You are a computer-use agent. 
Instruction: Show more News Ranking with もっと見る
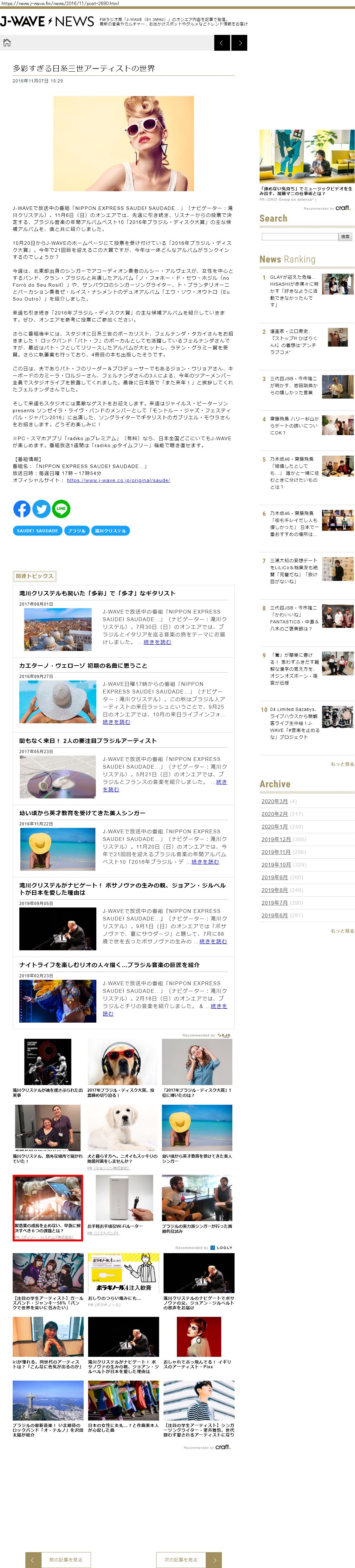point(342,764)
